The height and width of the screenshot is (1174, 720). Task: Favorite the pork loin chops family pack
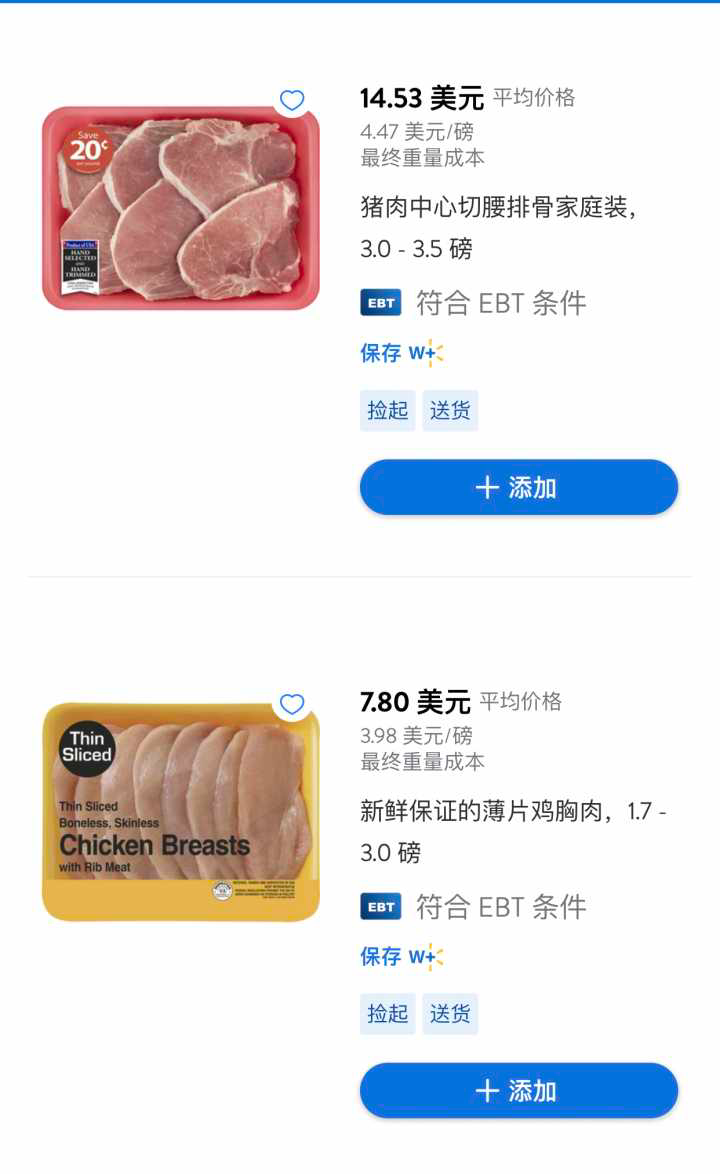(292, 101)
